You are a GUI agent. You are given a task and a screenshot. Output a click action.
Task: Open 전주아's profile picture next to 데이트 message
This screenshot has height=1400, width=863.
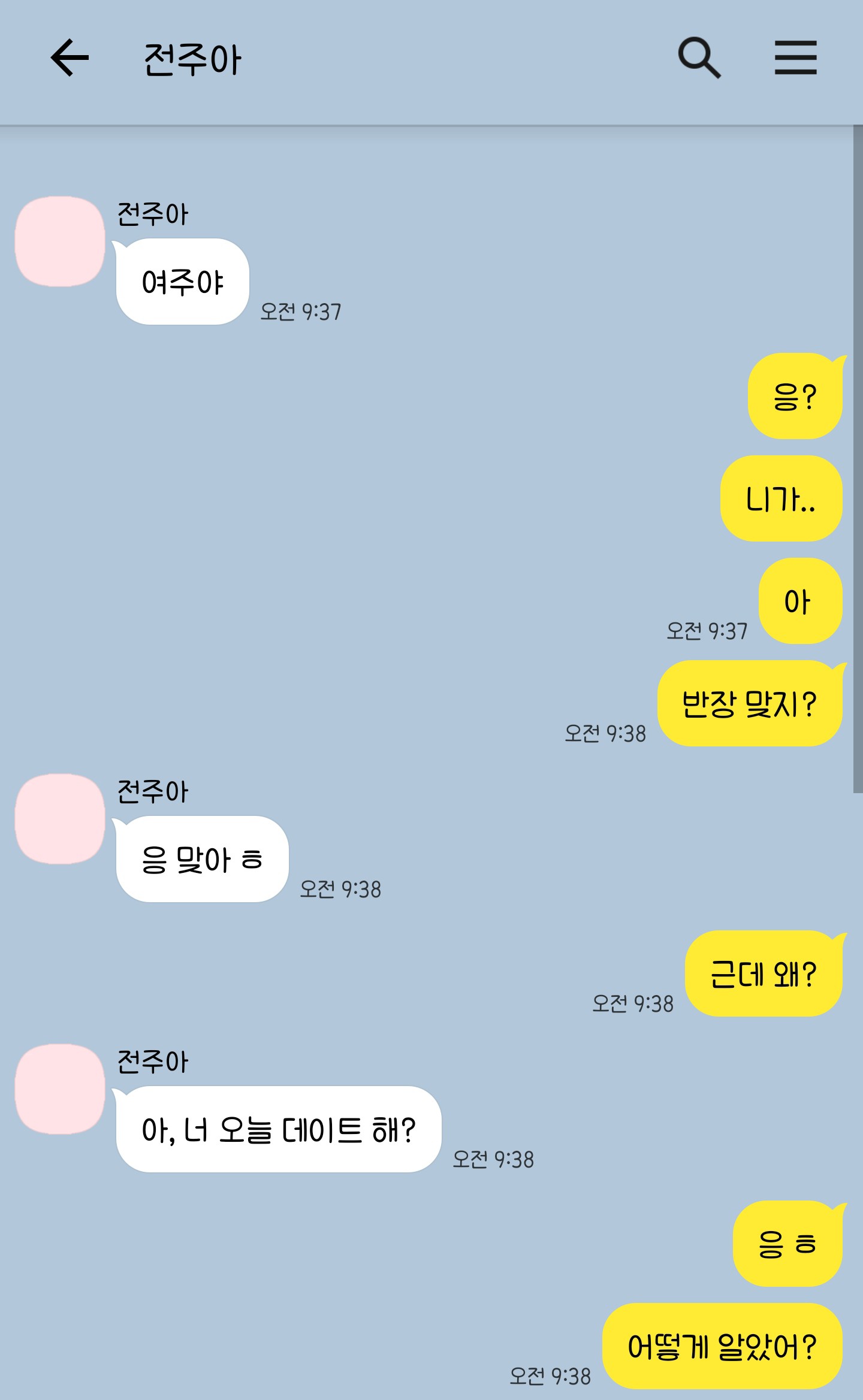[x=60, y=1088]
